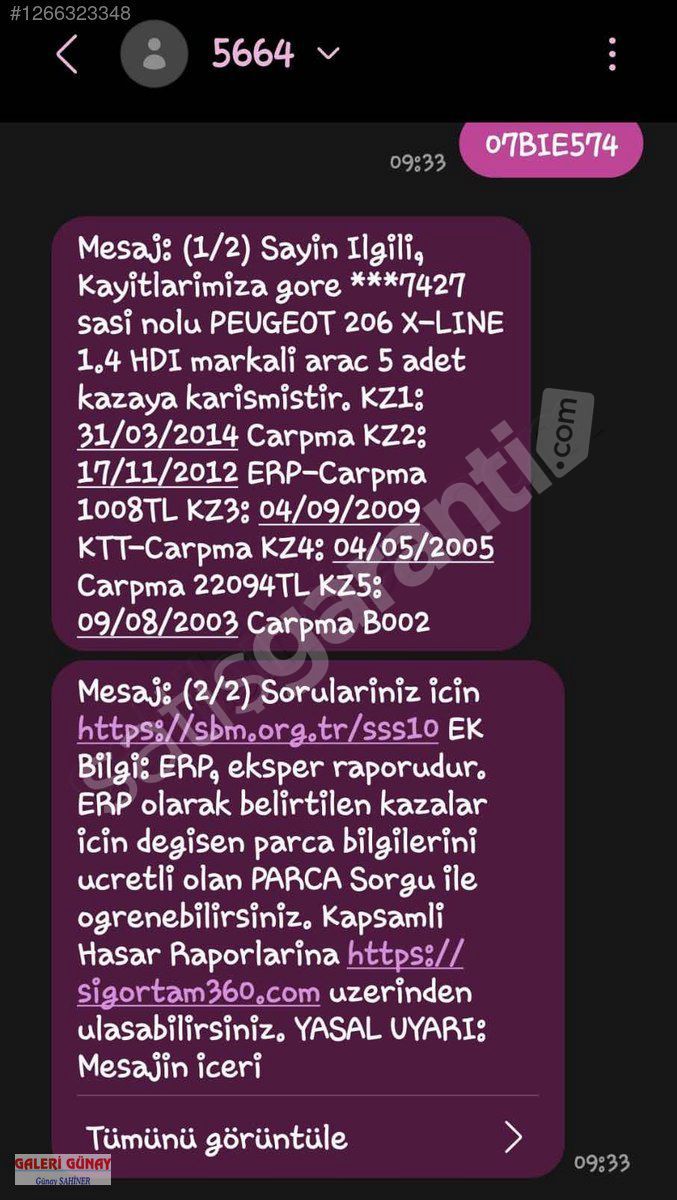The image size is (677, 1200).
Task: Open the sbm.org.tr/sss10 link
Action: 258,729
